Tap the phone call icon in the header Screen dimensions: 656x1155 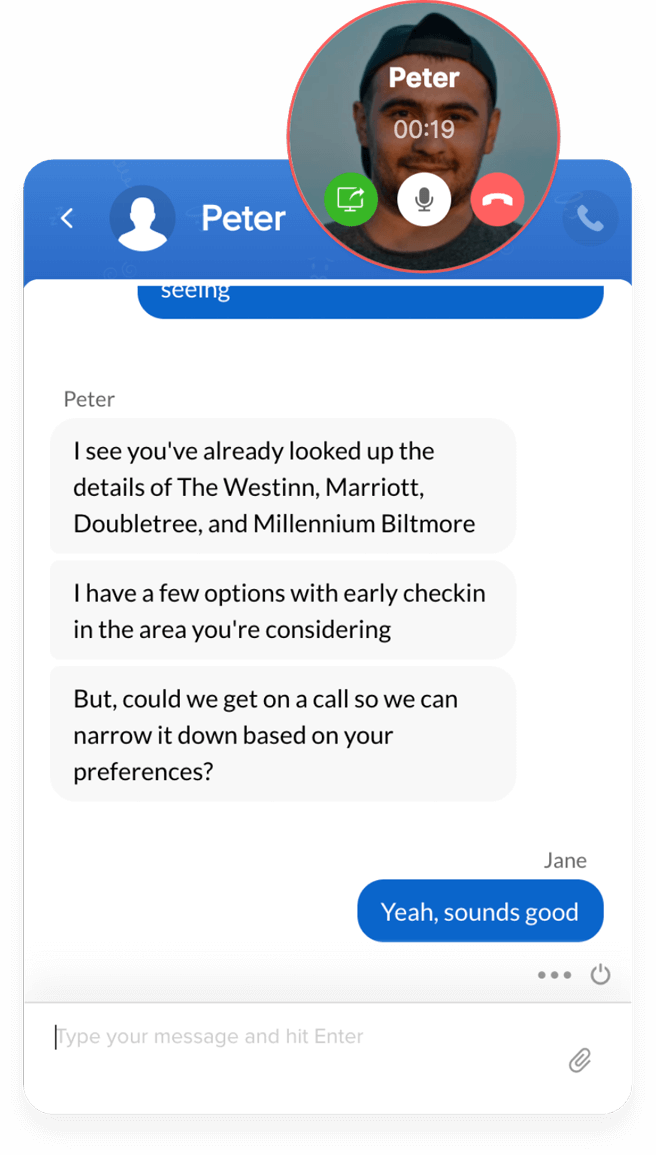click(x=590, y=218)
